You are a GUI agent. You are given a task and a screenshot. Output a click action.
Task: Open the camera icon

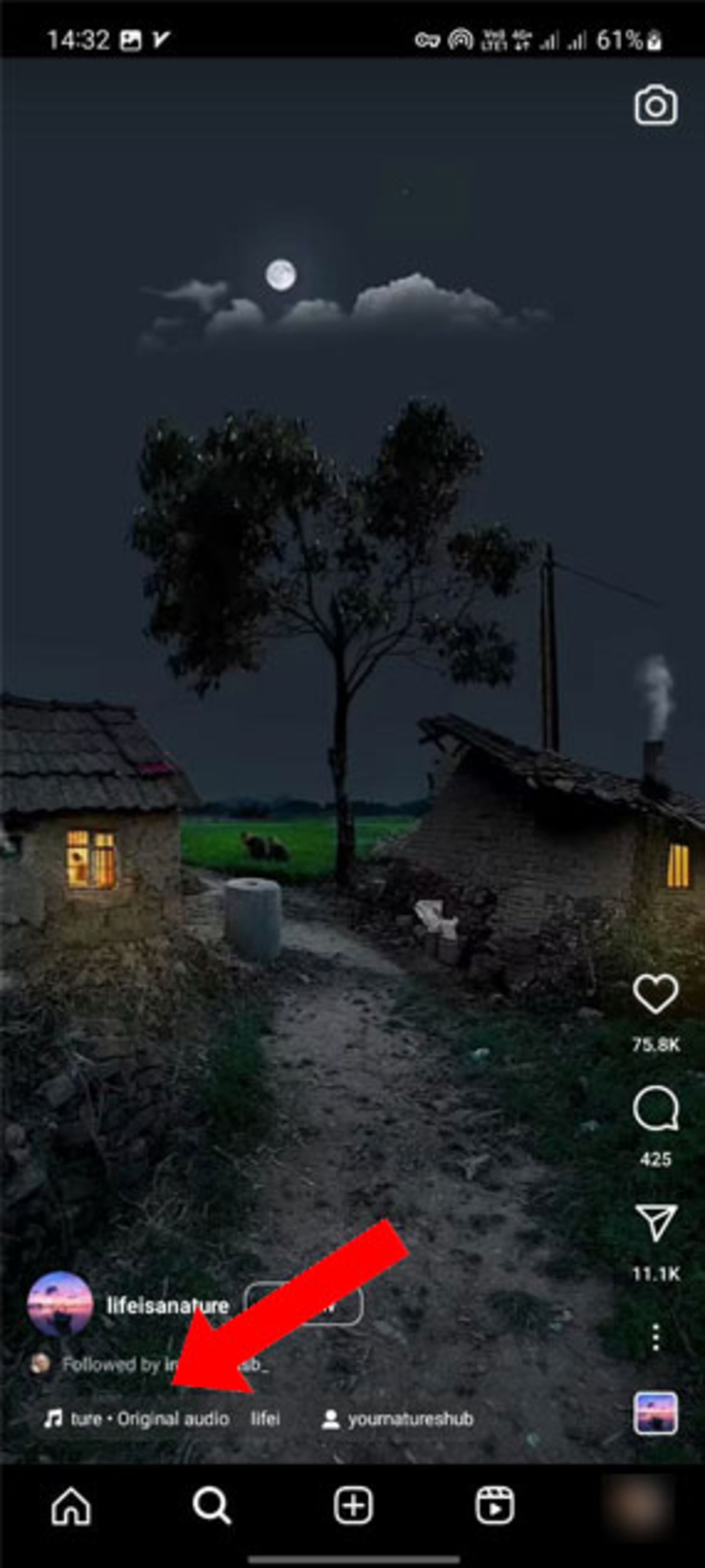coord(655,106)
